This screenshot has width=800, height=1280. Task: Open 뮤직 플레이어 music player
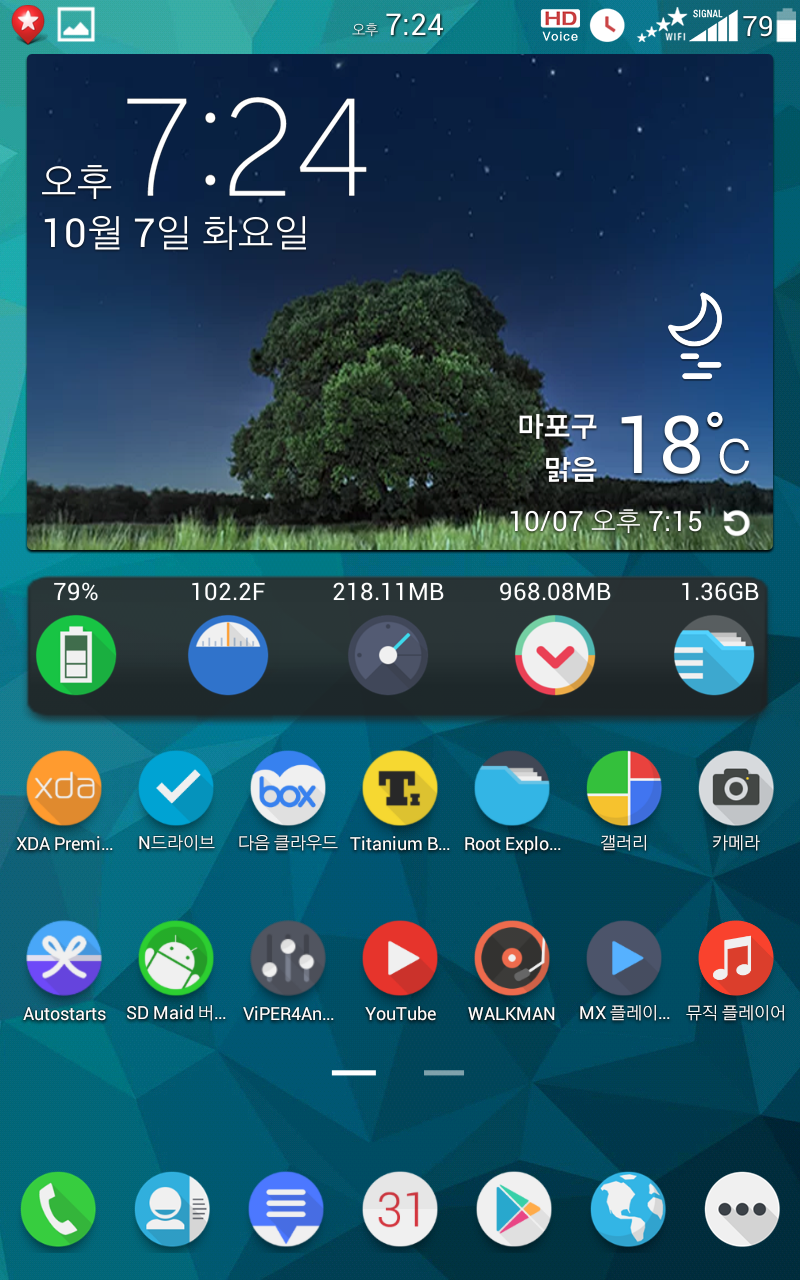[x=736, y=959]
